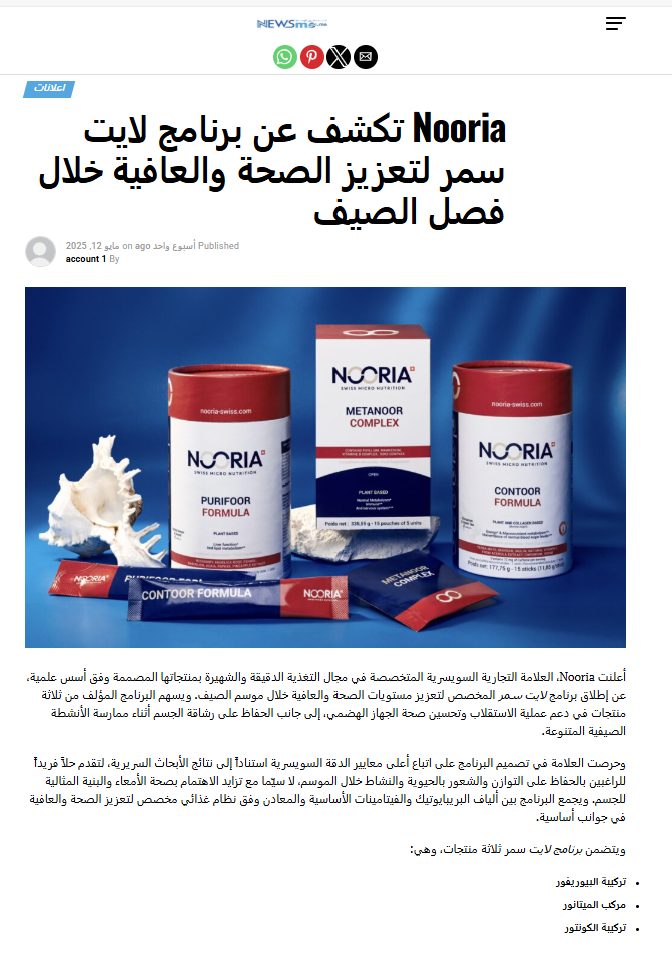
Task: Share article on X
Action: [x=339, y=57]
